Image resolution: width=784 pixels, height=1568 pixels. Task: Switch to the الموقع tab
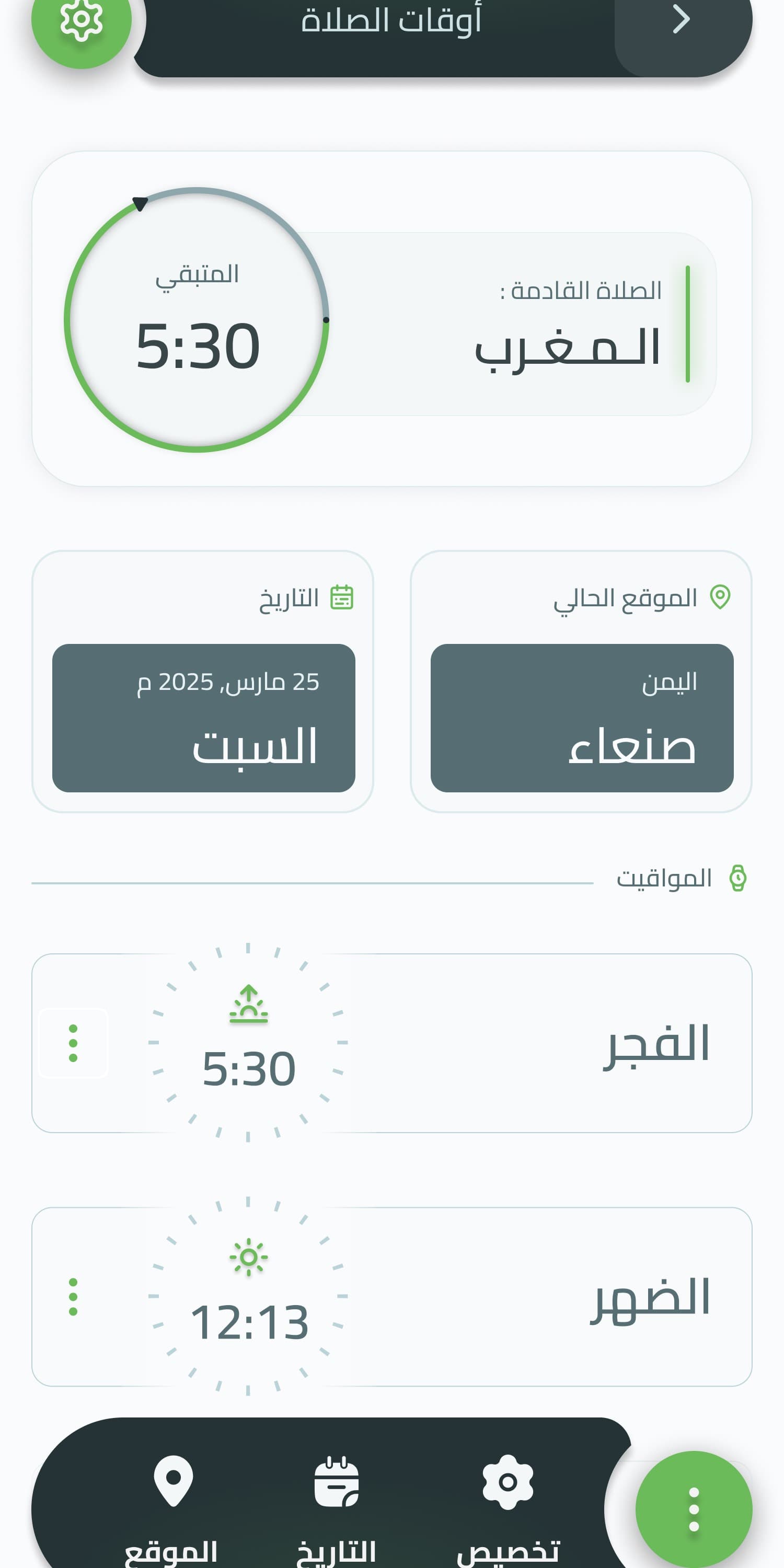coord(173,1504)
